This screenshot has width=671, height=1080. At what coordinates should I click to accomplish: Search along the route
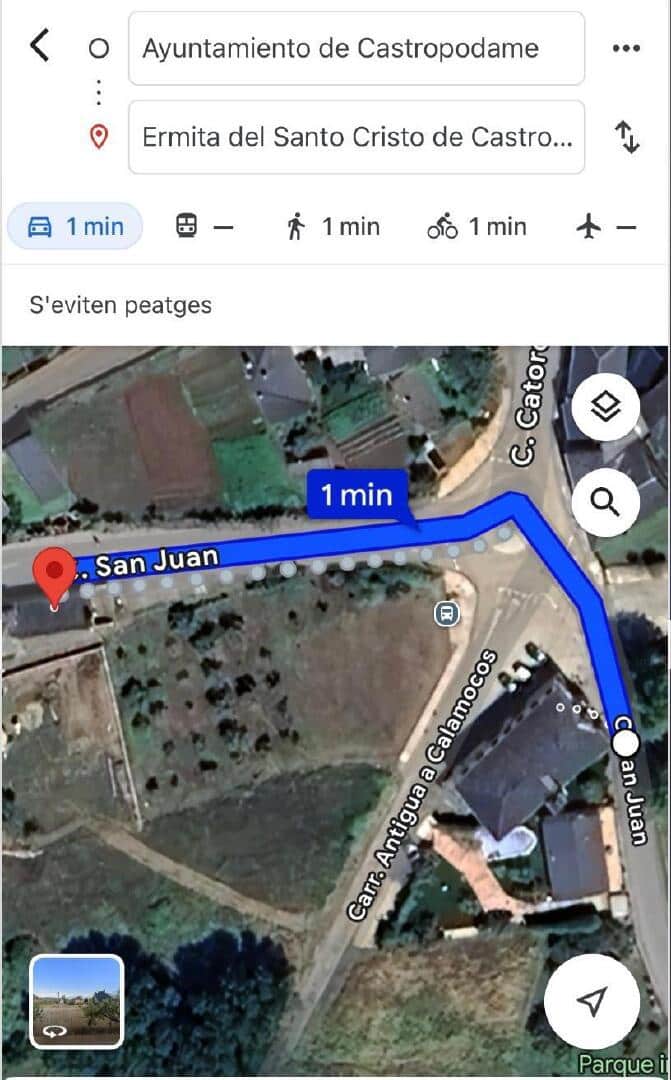[605, 501]
